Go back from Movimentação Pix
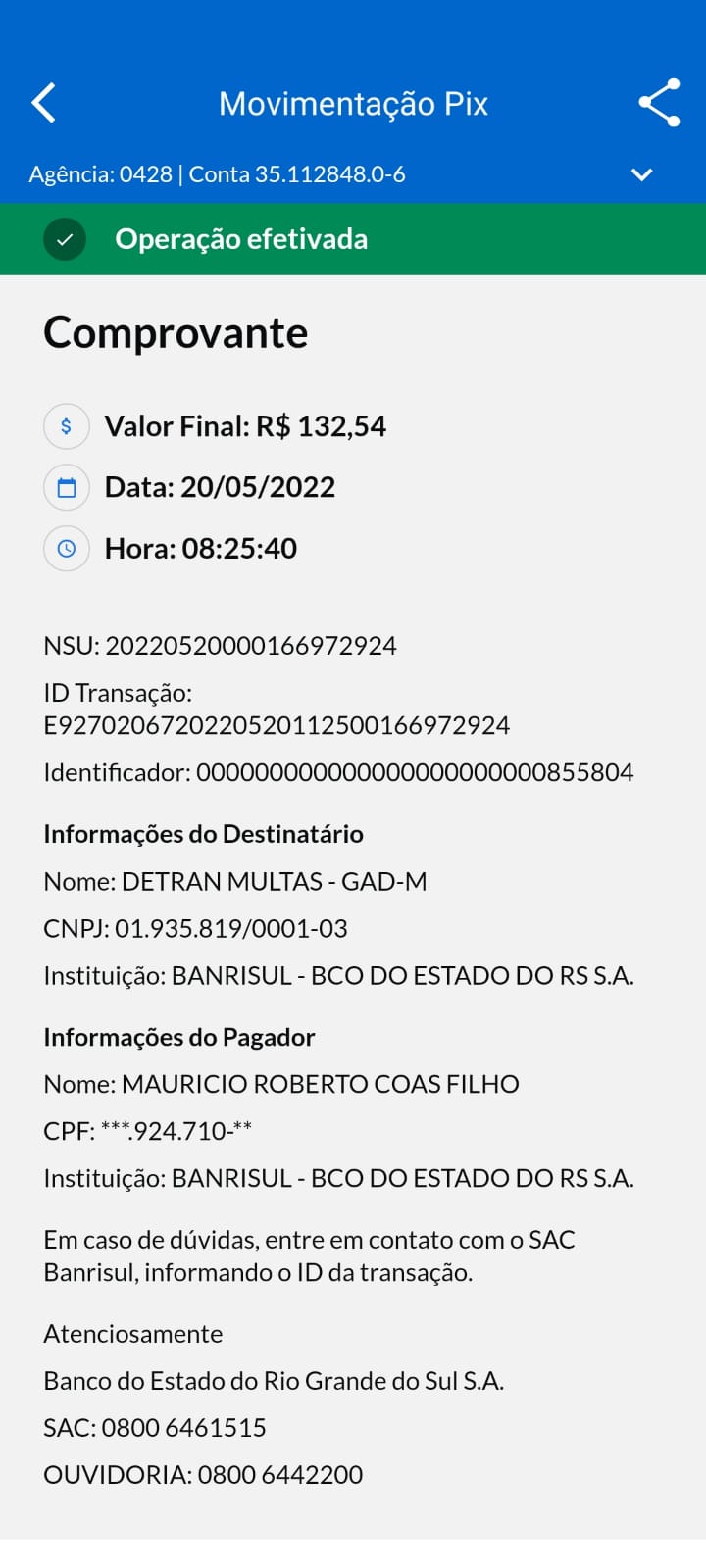 [44, 103]
